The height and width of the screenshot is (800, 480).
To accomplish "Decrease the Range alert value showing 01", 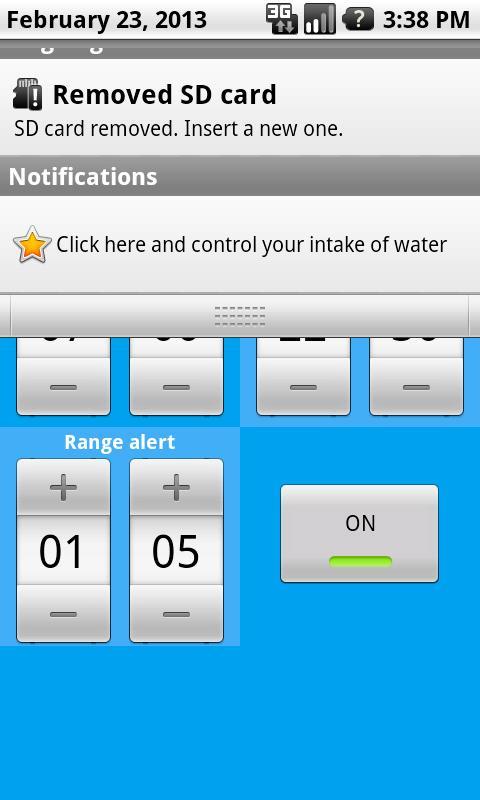I will [x=63, y=613].
